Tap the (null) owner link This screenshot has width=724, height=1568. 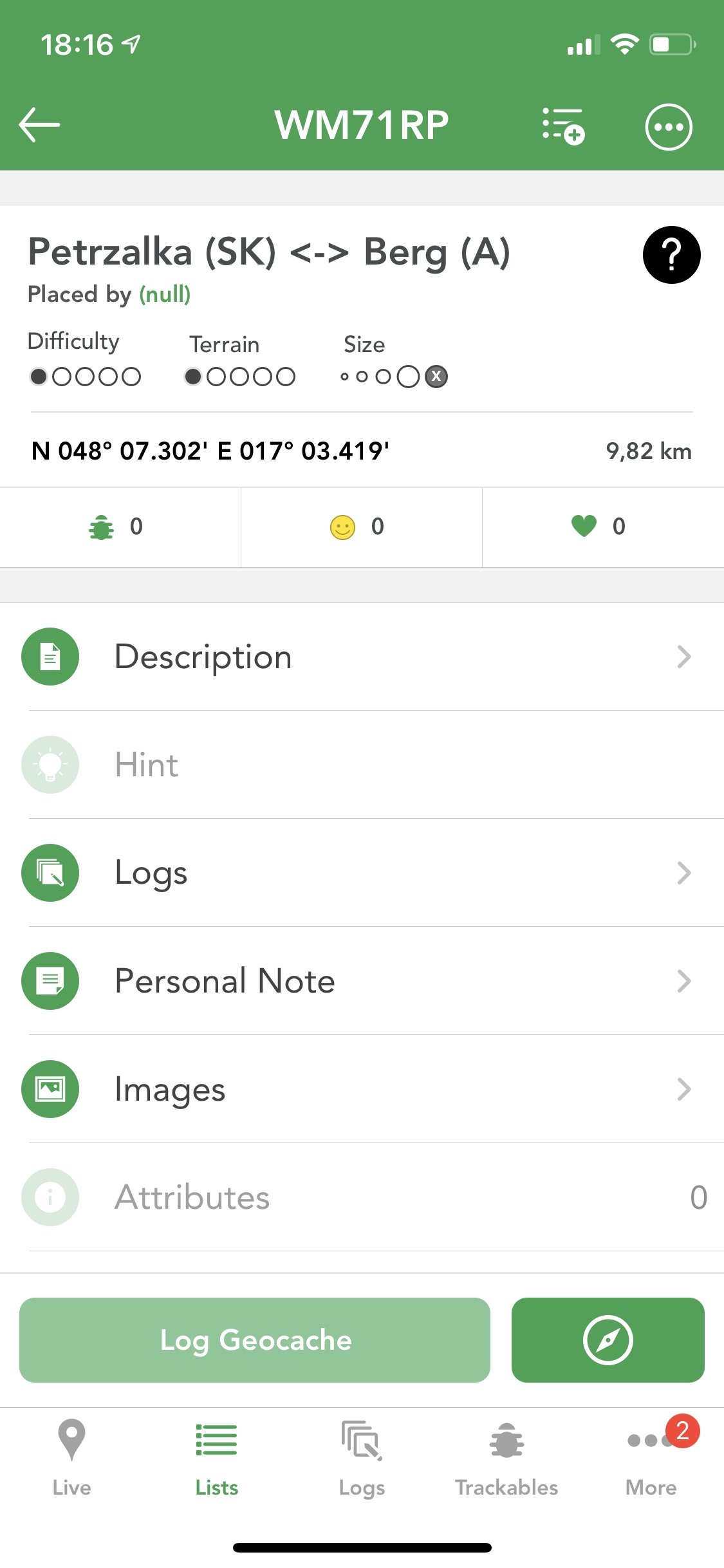click(x=165, y=294)
